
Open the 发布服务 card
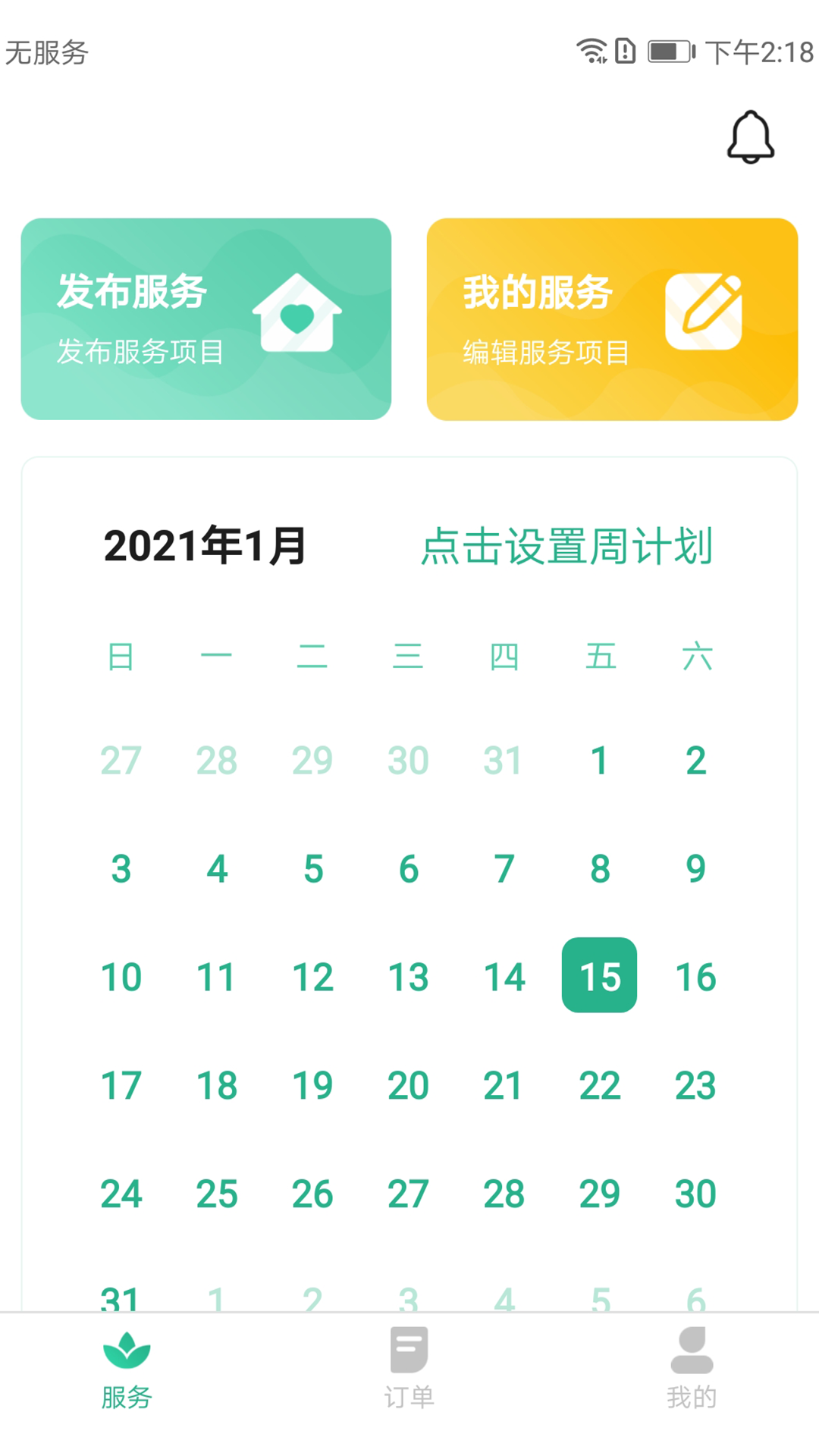206,319
